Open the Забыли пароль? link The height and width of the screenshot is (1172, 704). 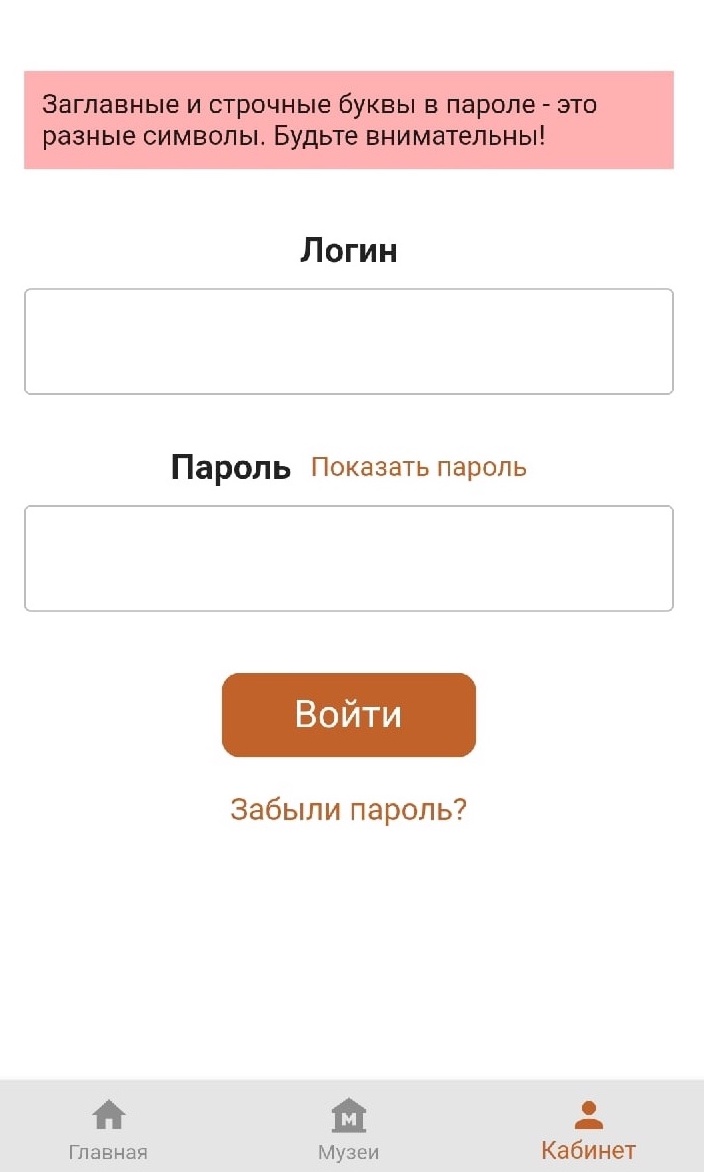pyautogui.click(x=348, y=809)
